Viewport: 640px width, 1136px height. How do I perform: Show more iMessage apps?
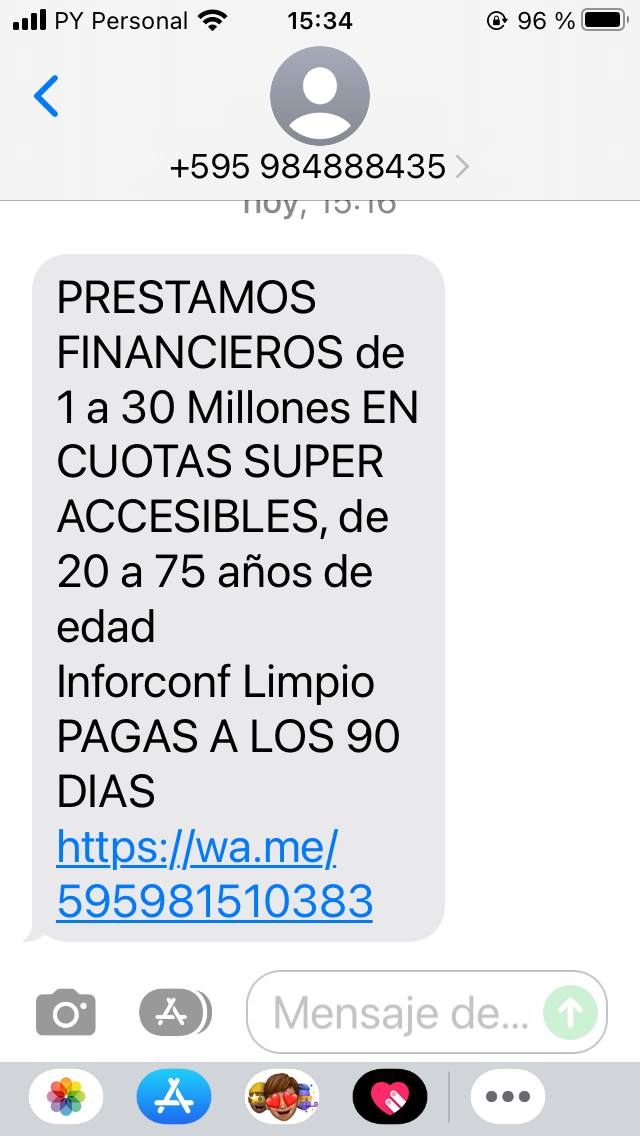pos(507,1096)
